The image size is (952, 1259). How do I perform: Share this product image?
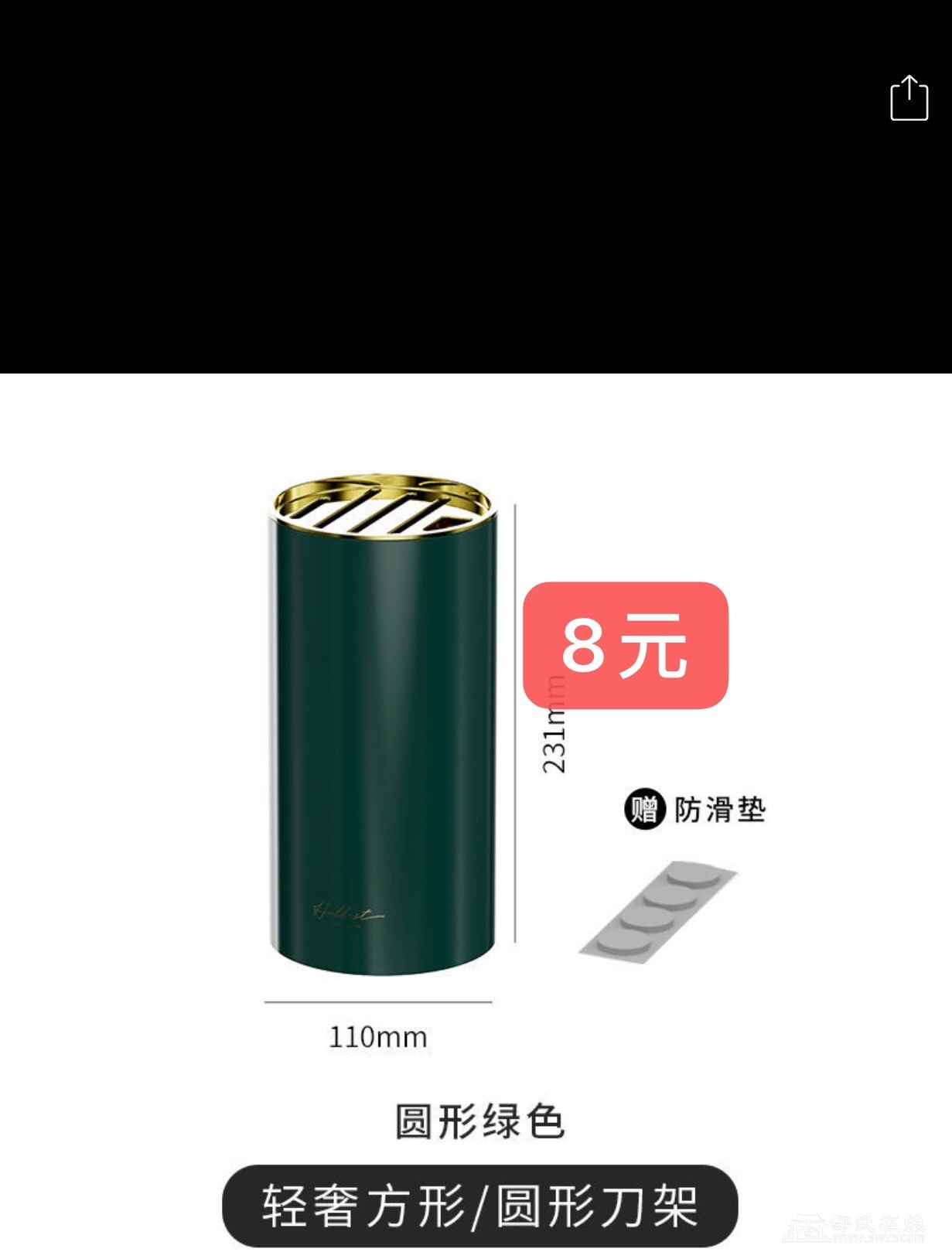(x=909, y=98)
